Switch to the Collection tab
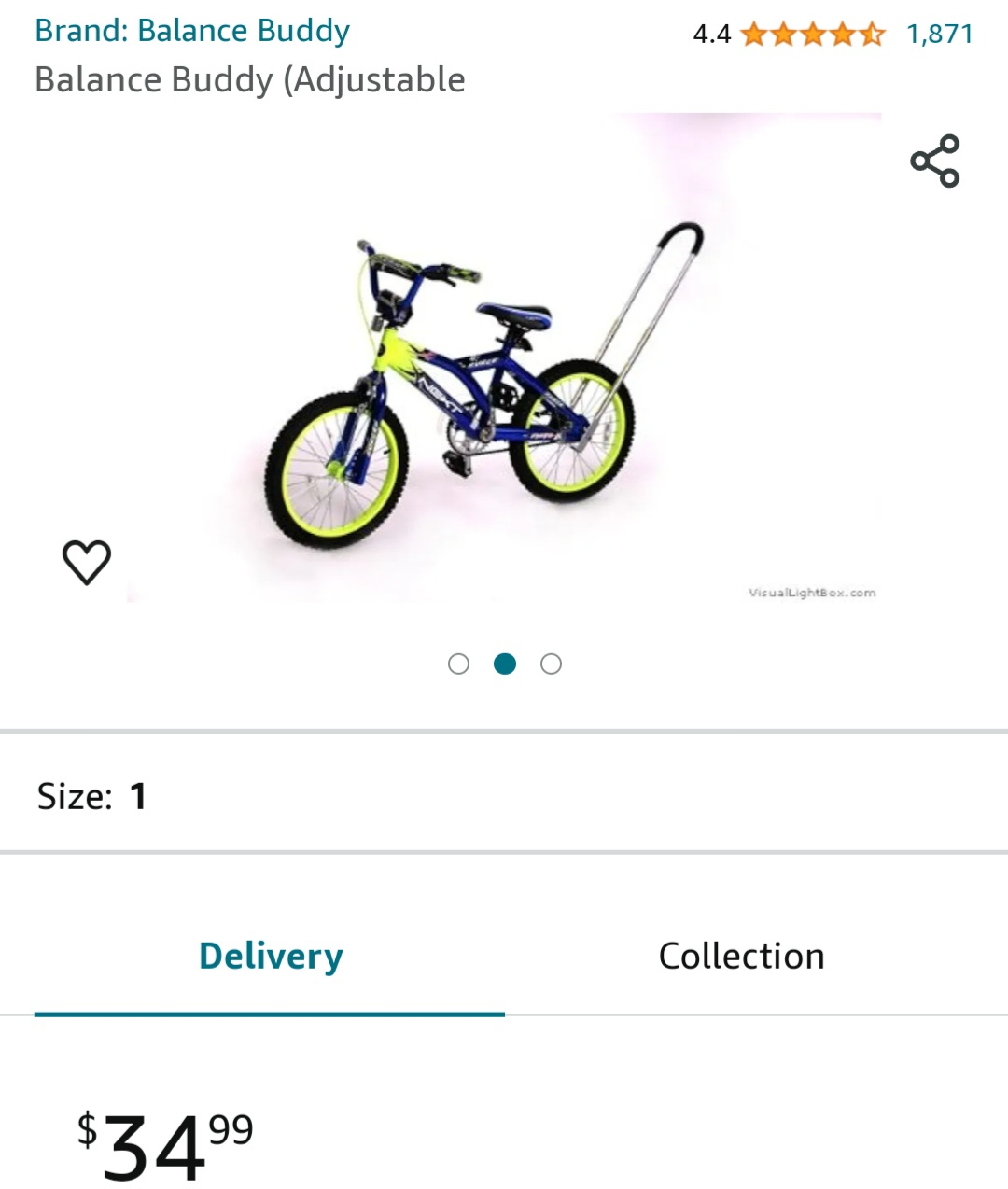The height and width of the screenshot is (1189, 1008). coord(741,956)
